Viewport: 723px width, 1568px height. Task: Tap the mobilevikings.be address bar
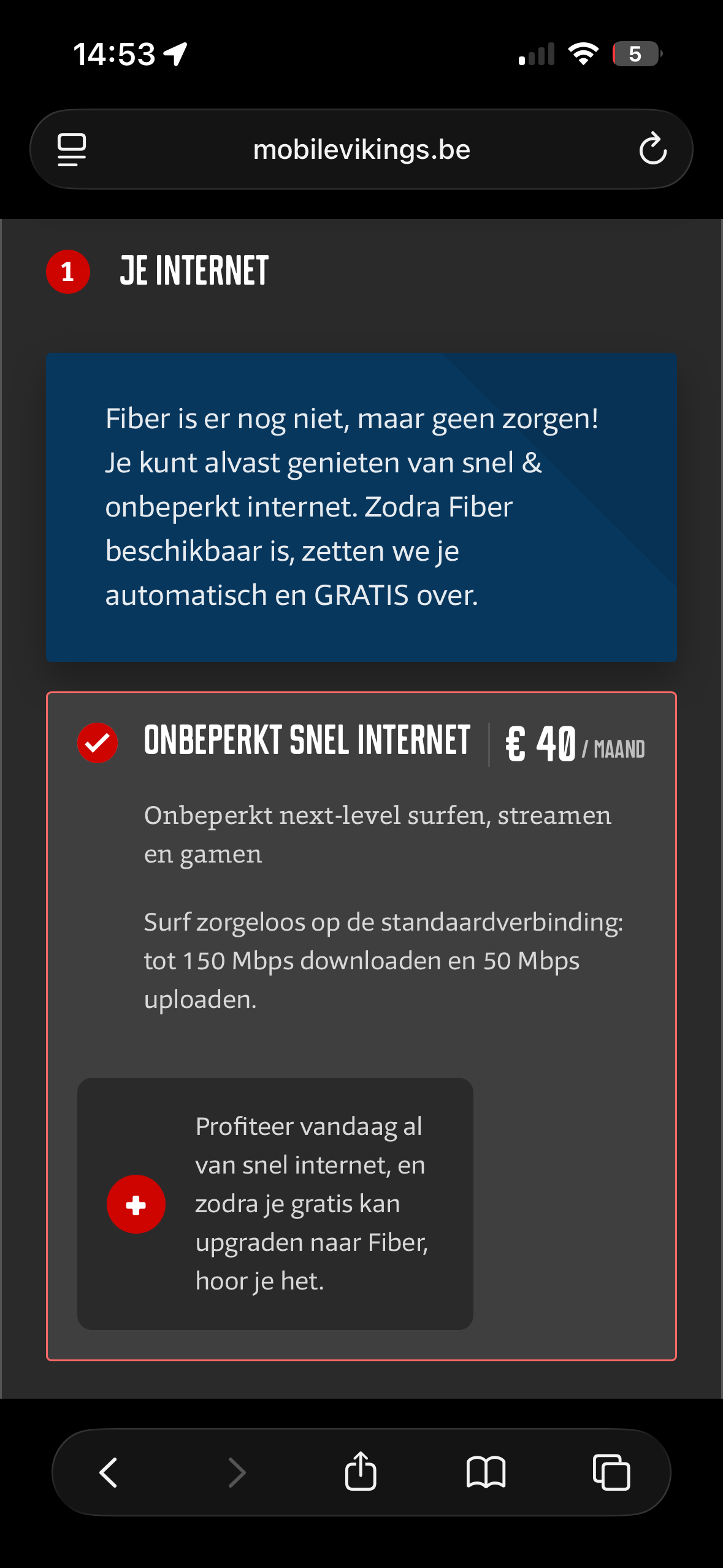pos(361,150)
